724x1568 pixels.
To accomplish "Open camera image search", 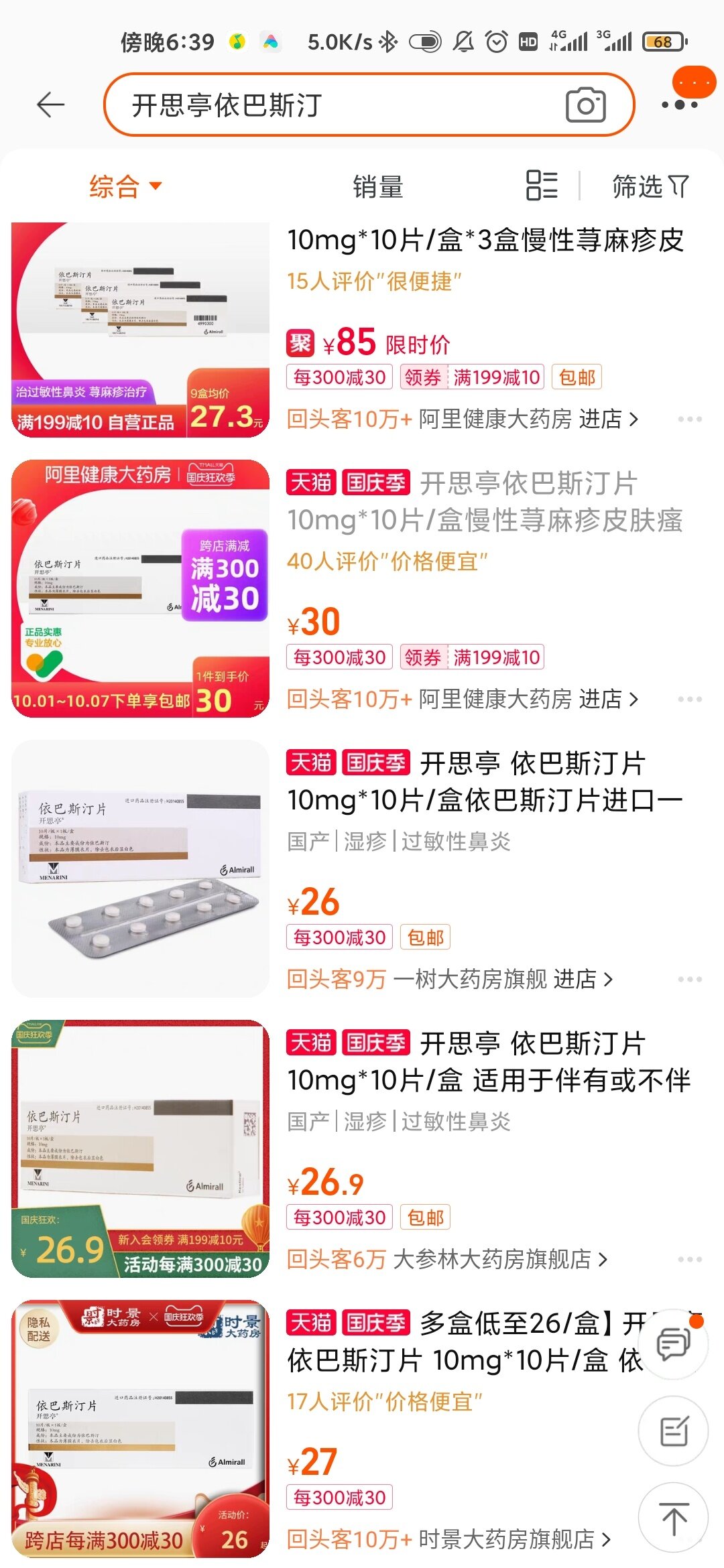I will point(586,105).
